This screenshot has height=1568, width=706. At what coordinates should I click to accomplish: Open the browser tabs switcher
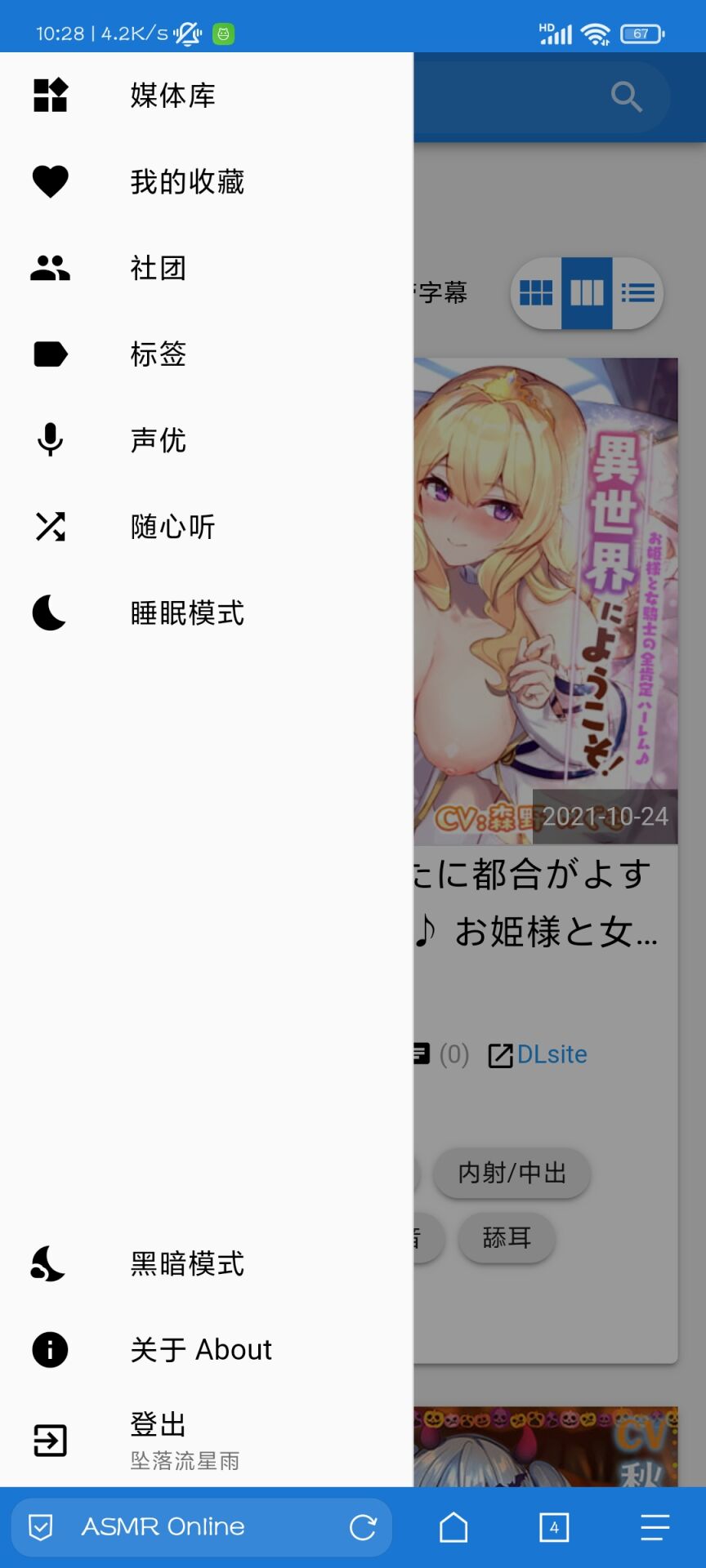[x=554, y=1526]
